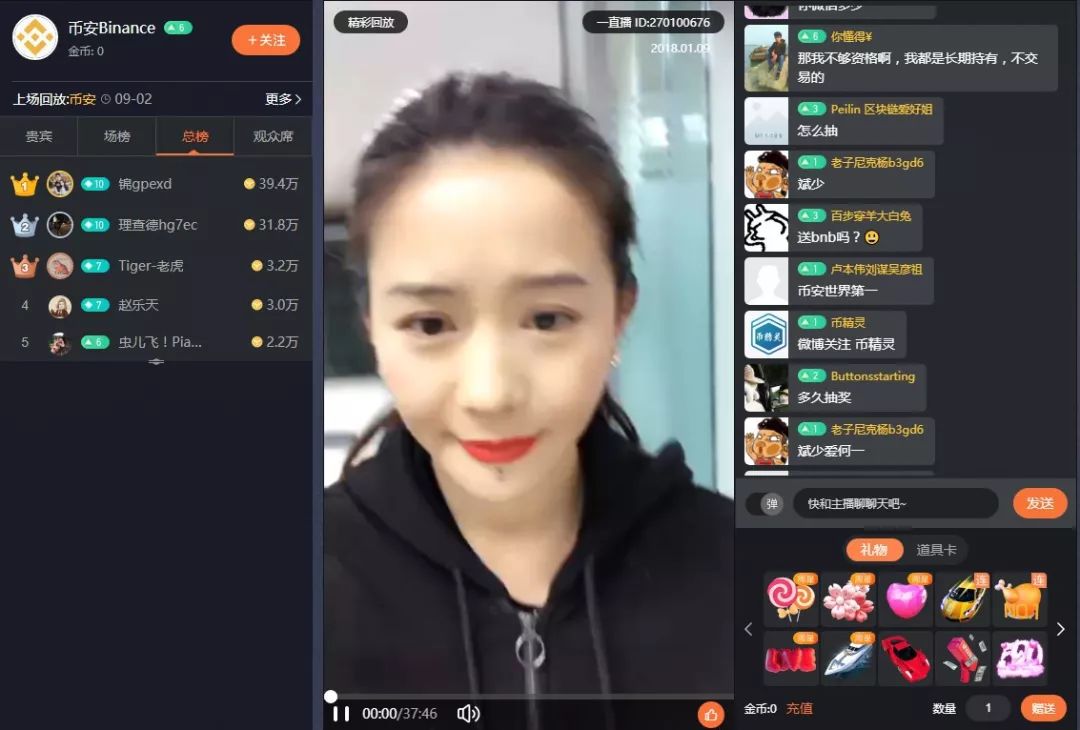Open 充值 to recharge coins
The image size is (1080, 730).
pyautogui.click(x=799, y=708)
